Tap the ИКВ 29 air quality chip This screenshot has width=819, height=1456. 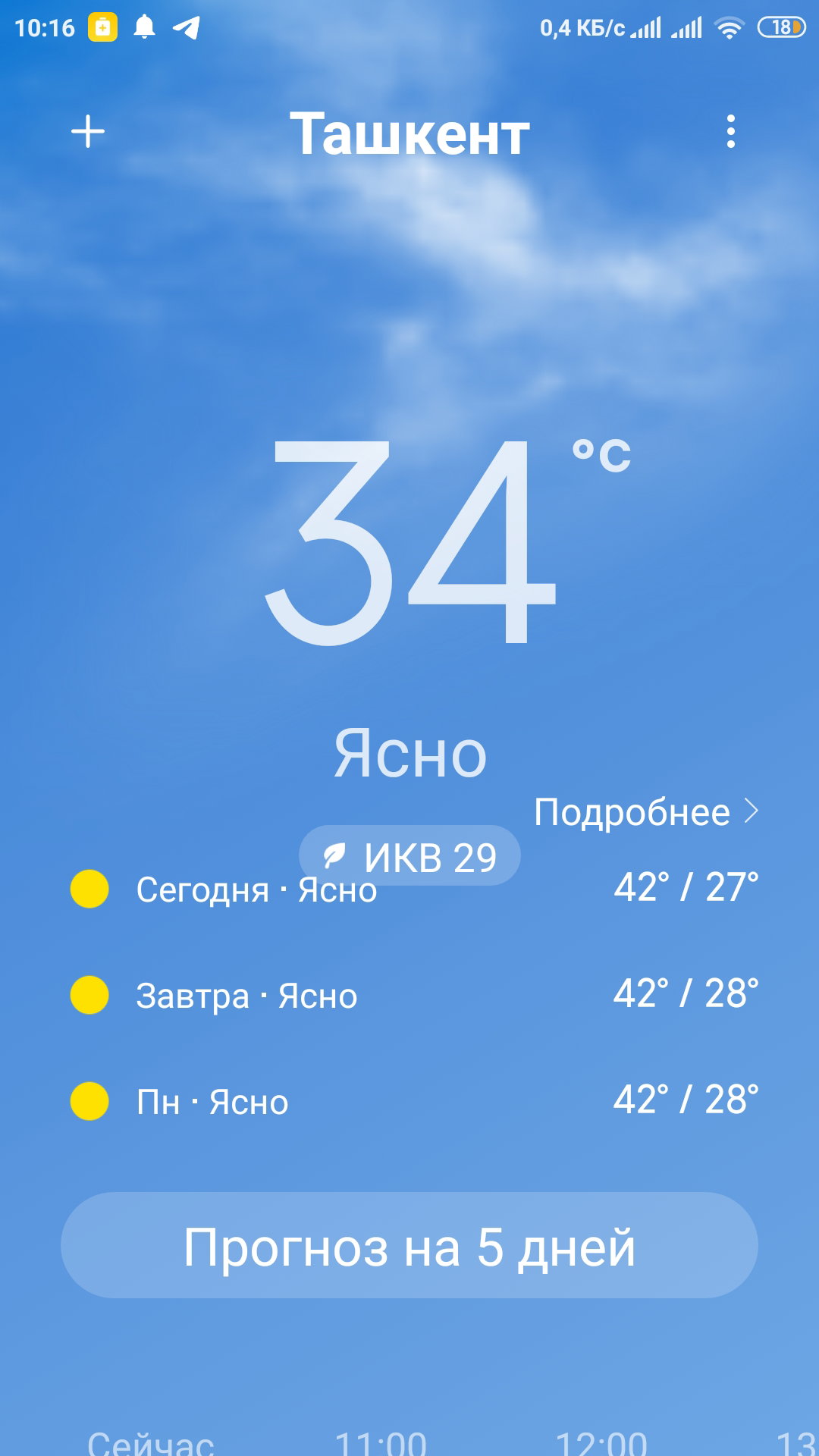pos(409,856)
